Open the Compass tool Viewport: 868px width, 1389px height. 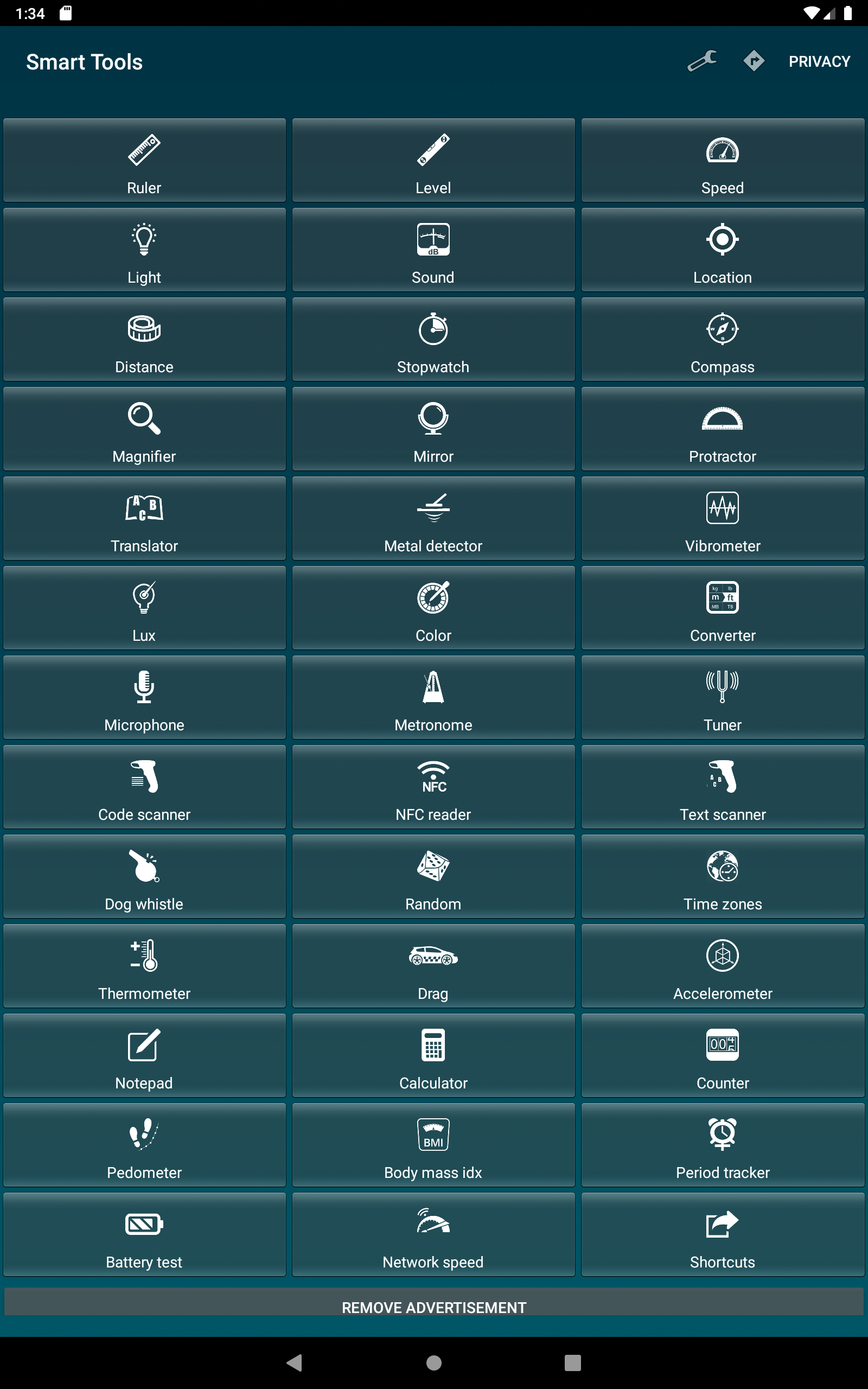723,339
